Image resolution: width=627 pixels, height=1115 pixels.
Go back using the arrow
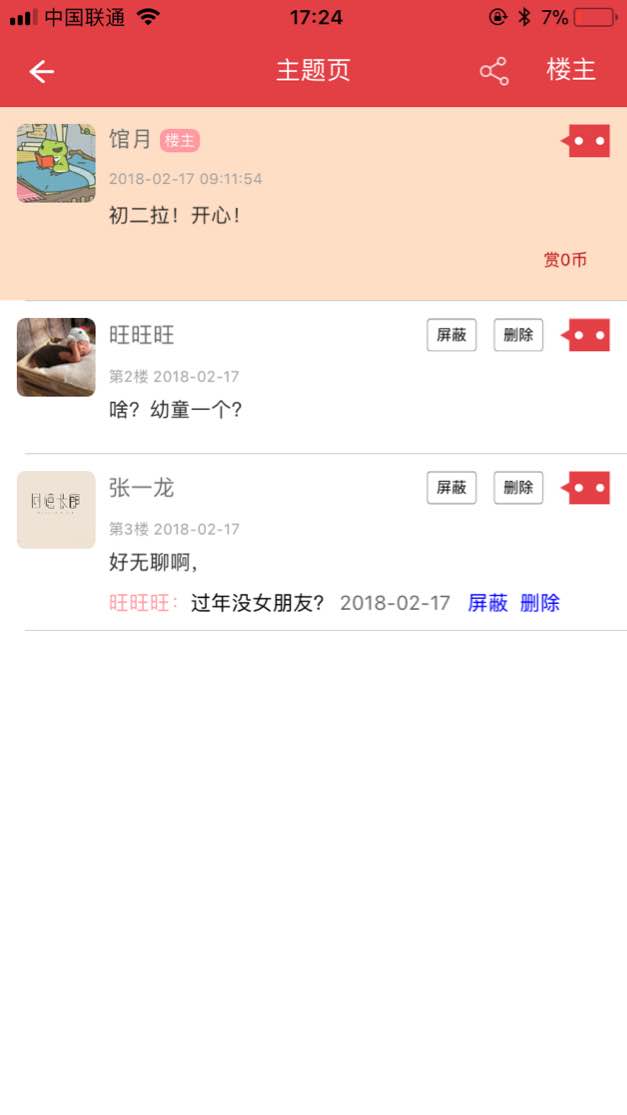point(41,71)
